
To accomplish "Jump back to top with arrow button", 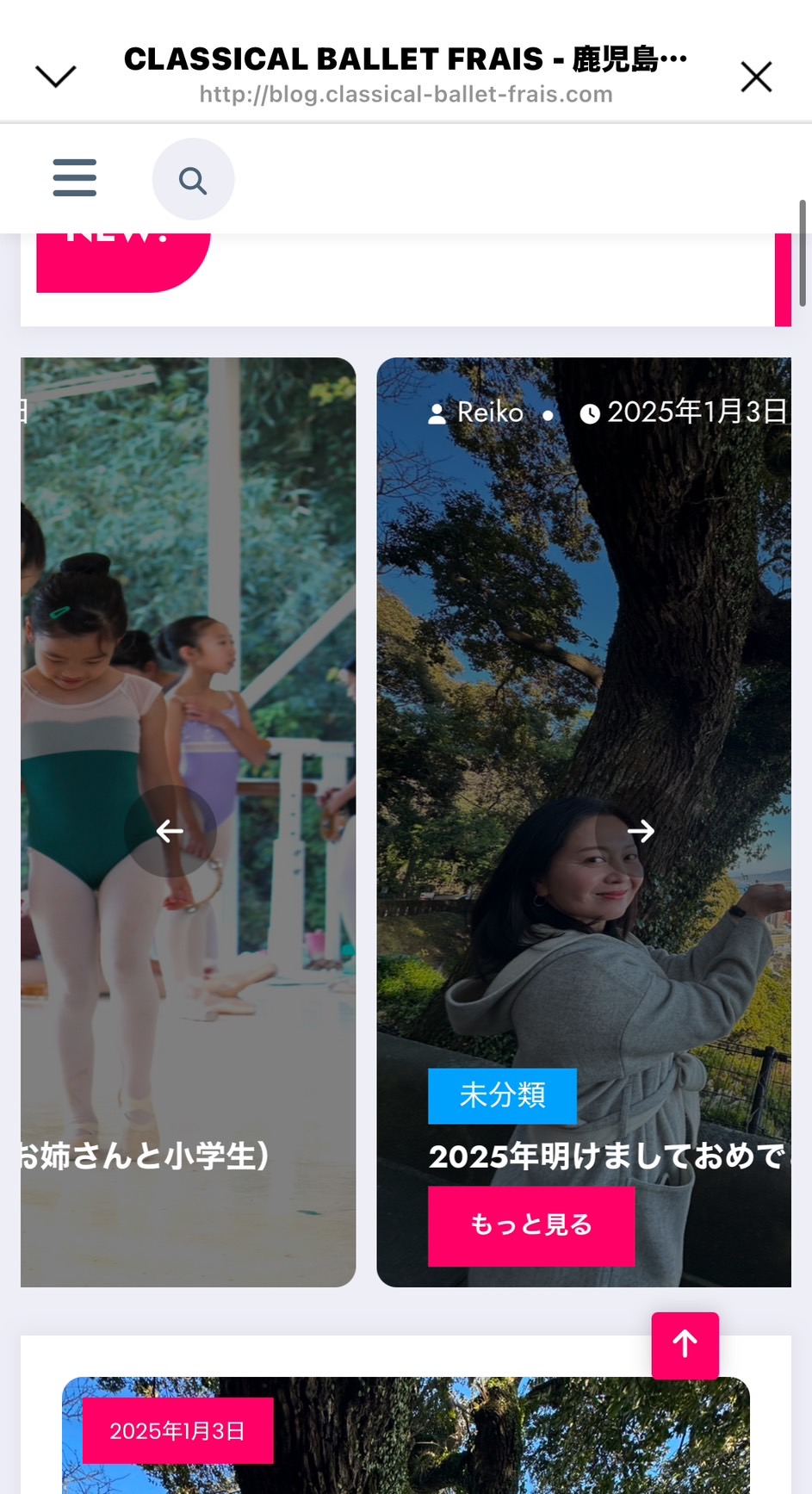I will (x=685, y=1345).
